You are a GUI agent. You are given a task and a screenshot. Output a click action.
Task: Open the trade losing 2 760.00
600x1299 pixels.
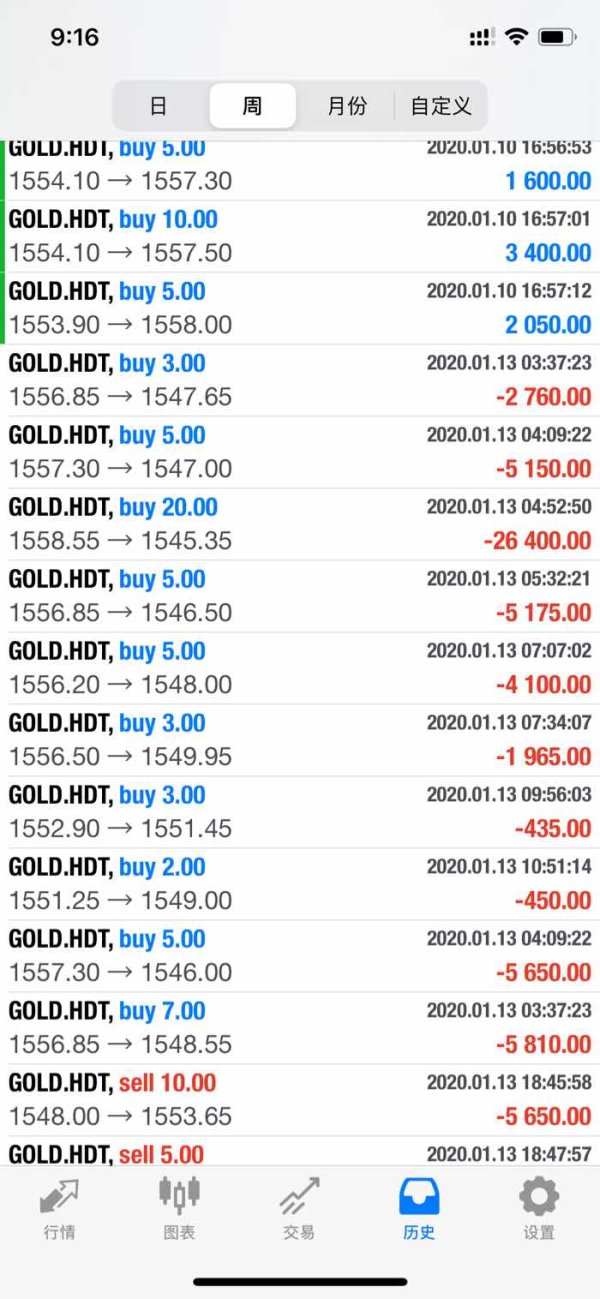[300, 380]
